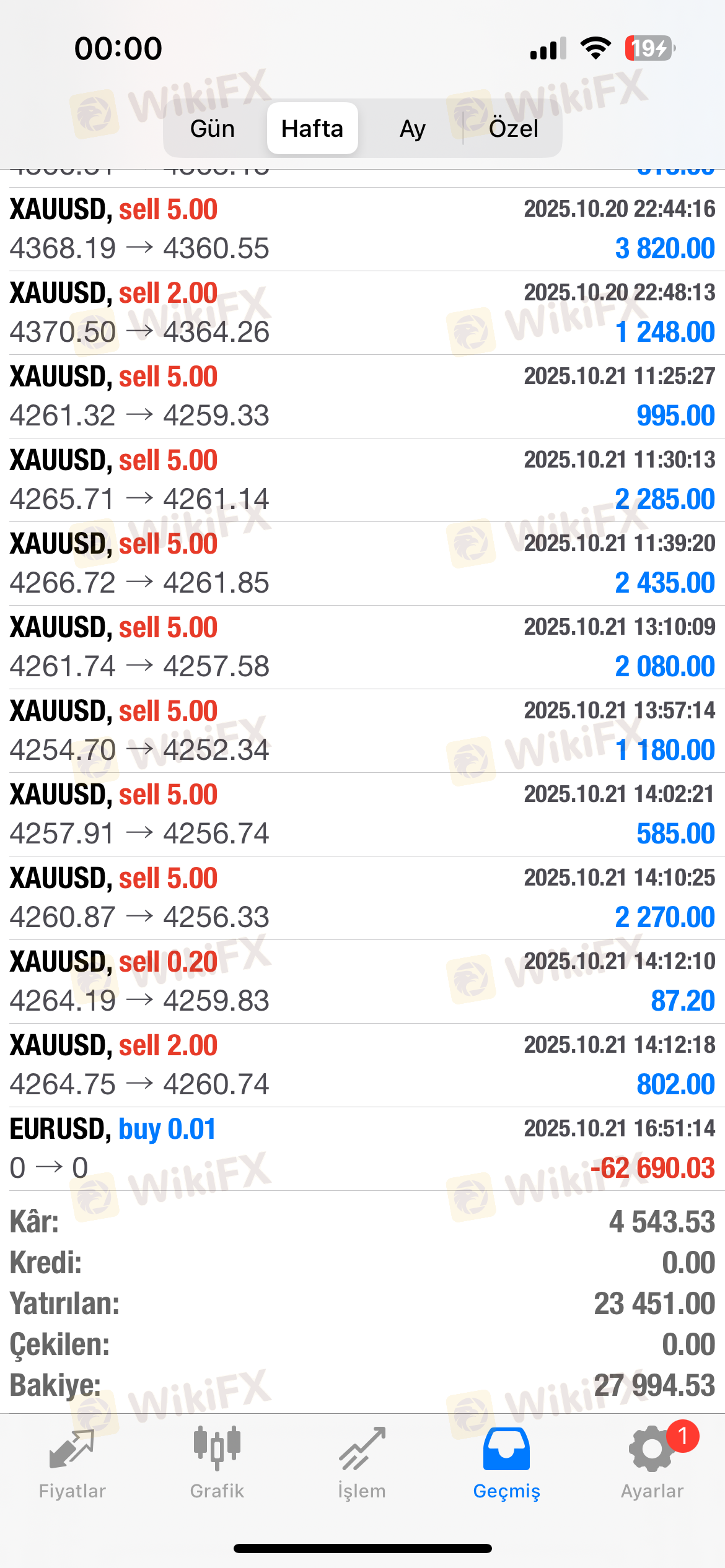This screenshot has height=1568, width=725.
Task: Expand the XAUUSD trade closed at 13:10:09
Action: (x=362, y=647)
